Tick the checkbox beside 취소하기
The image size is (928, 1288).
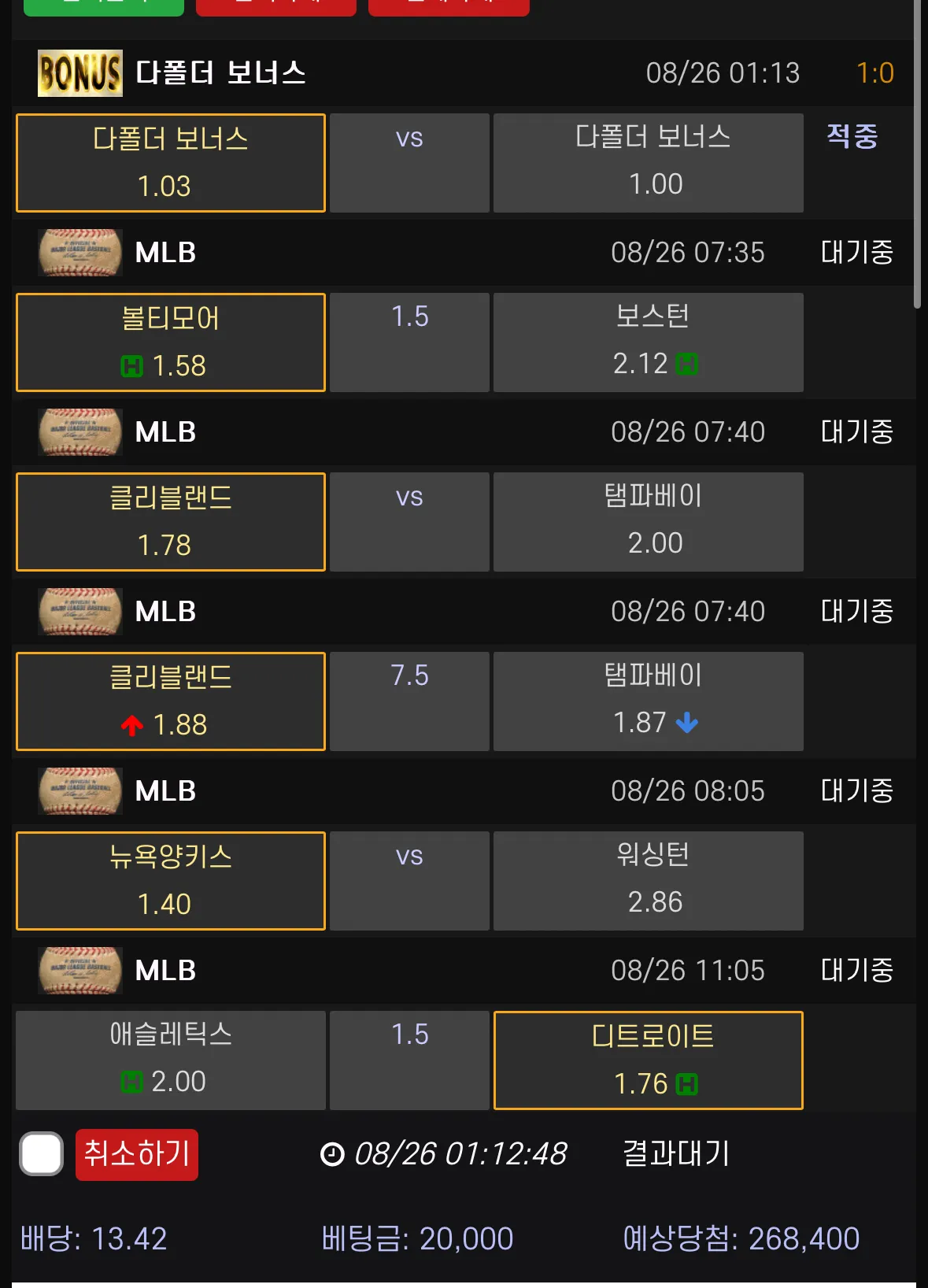[42, 1154]
